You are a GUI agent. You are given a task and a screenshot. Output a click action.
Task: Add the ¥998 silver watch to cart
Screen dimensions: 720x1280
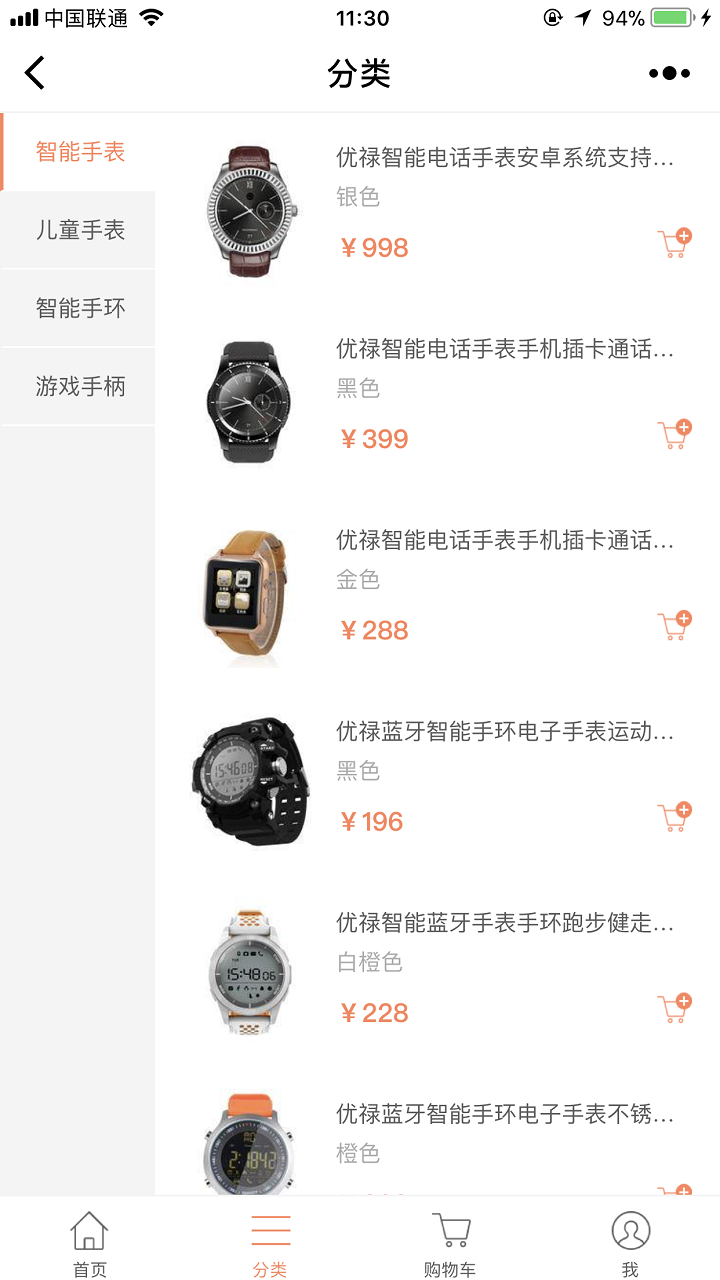coord(675,244)
